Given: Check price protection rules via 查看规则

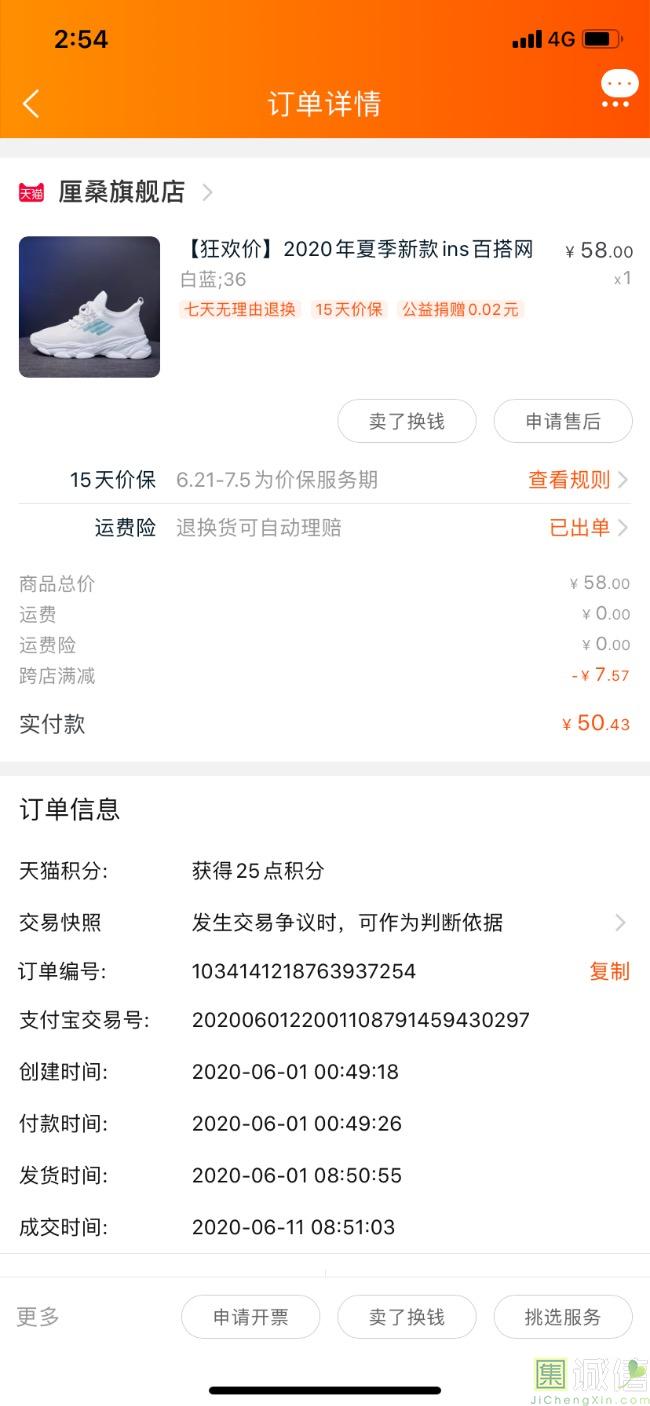Looking at the screenshot, I should pos(577,480).
